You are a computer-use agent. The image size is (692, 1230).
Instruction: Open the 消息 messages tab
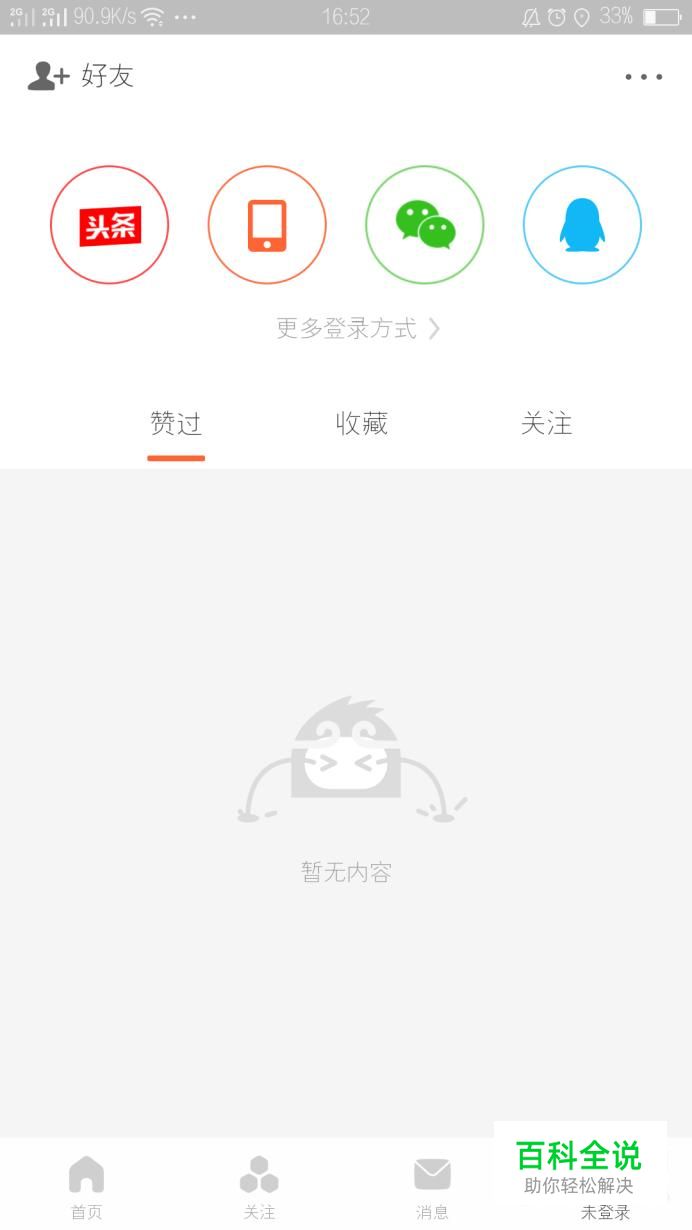[x=432, y=1186]
